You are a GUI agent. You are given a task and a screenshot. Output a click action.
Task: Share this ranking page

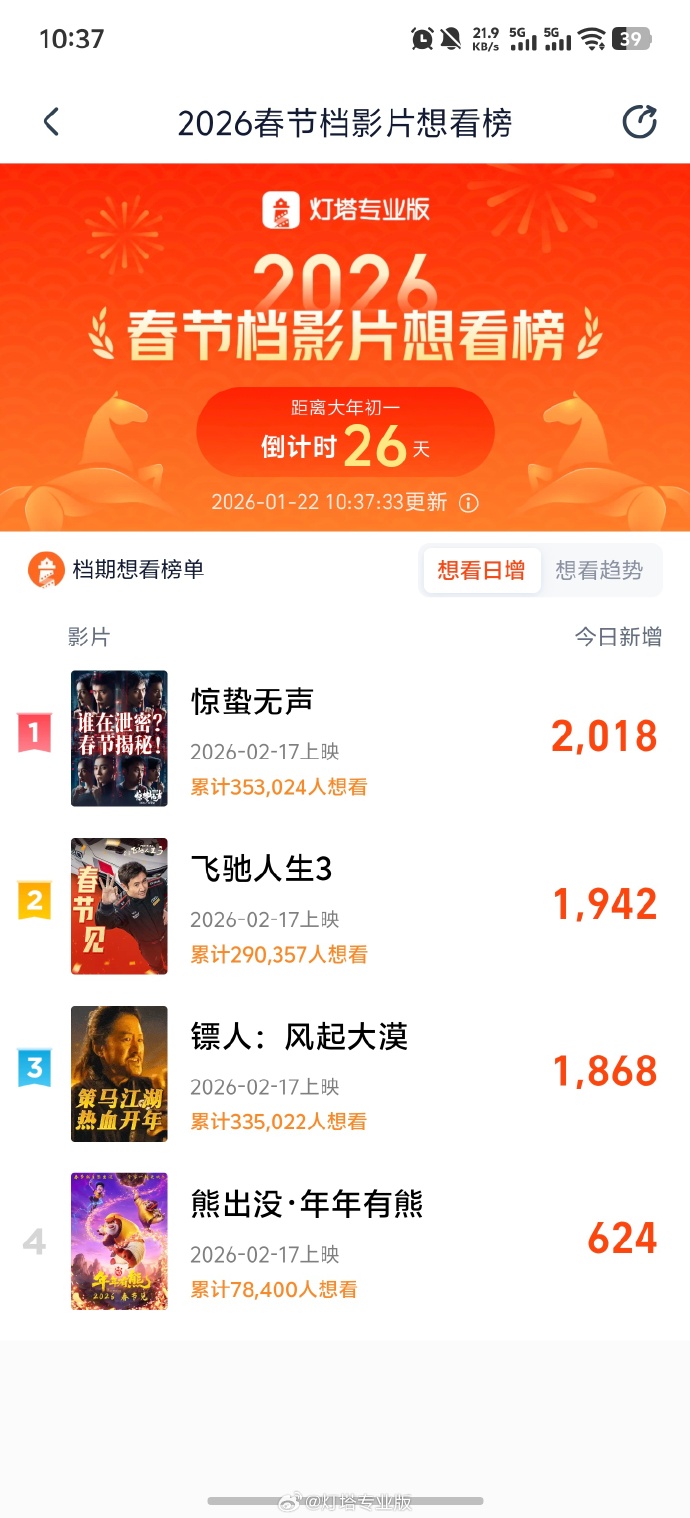pyautogui.click(x=639, y=122)
